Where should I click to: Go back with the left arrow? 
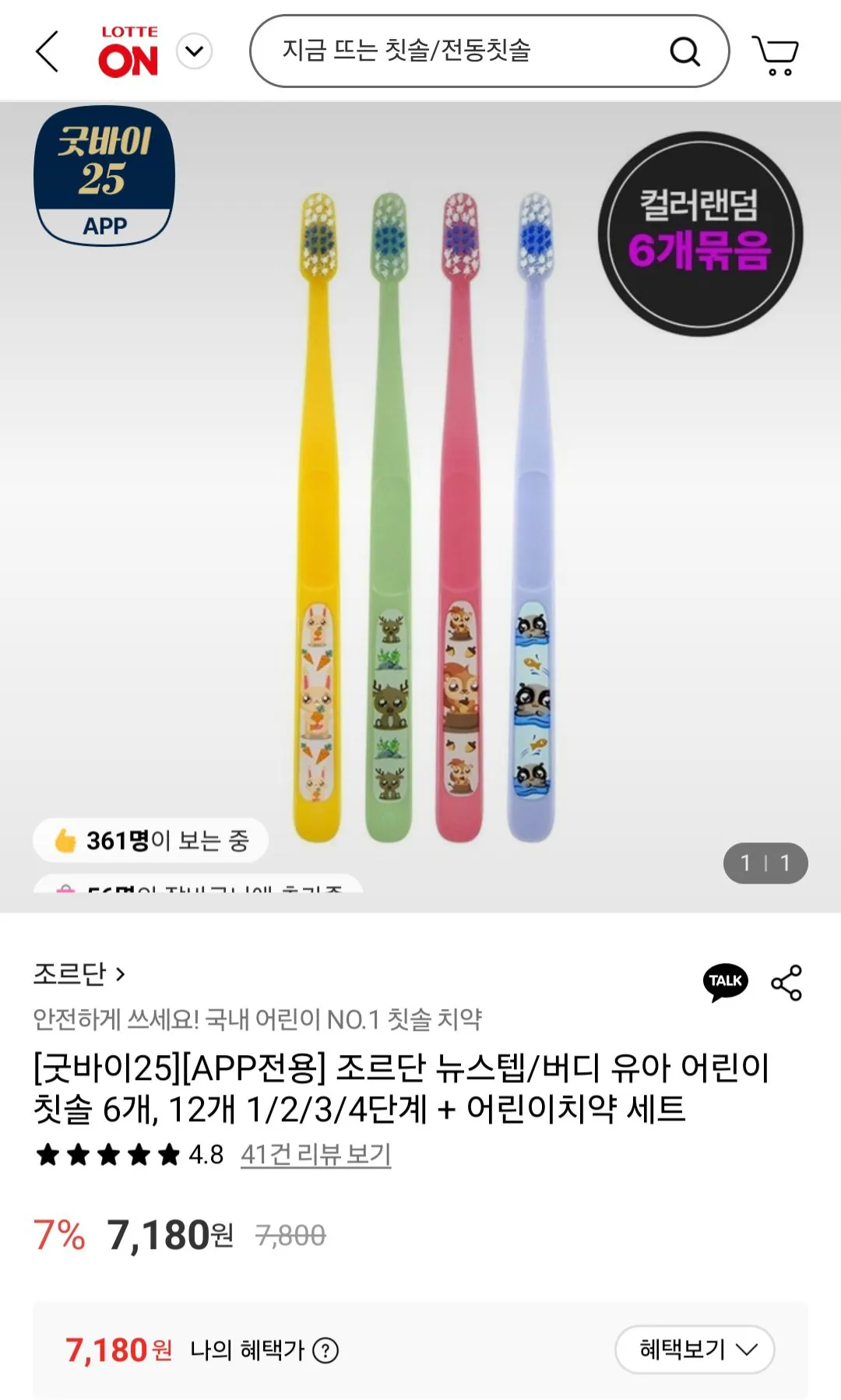coord(47,52)
